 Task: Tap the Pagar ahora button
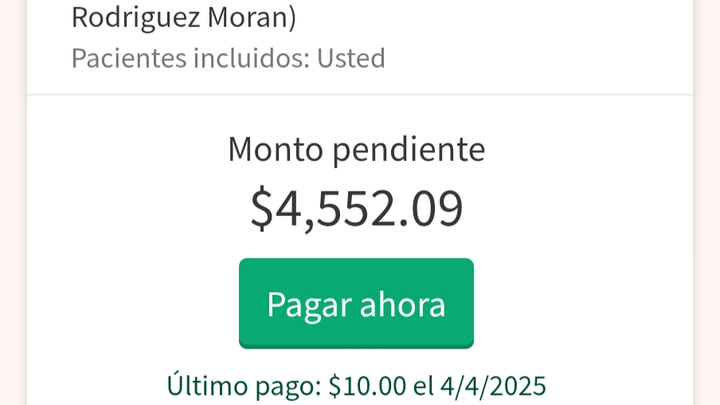356,303
